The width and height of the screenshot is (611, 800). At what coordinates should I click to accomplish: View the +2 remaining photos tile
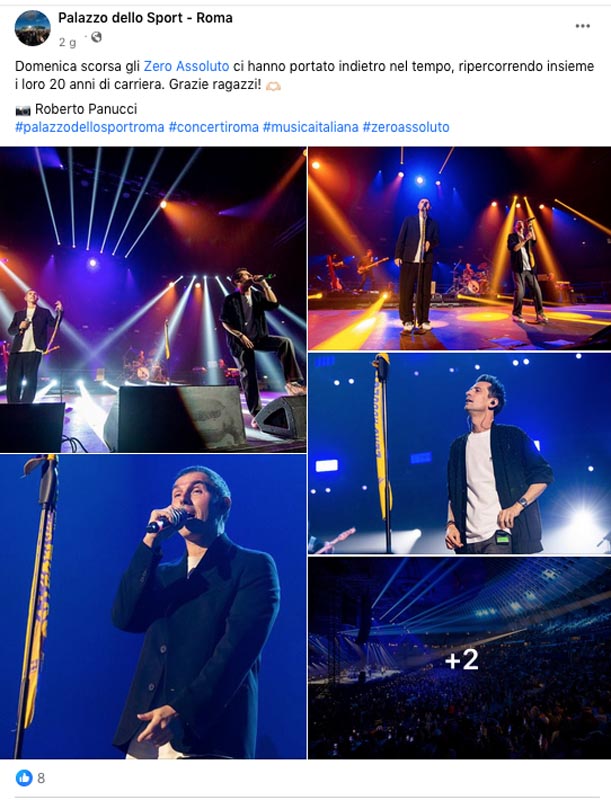click(460, 658)
